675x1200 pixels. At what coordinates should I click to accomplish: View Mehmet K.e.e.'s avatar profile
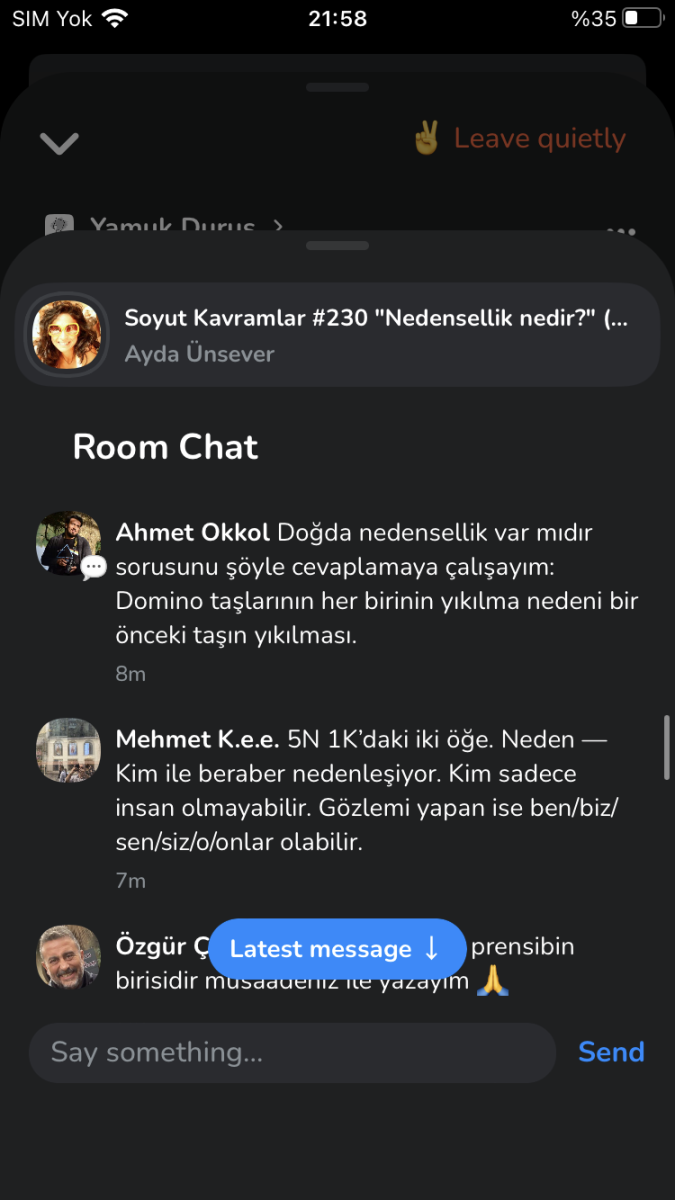(68, 750)
